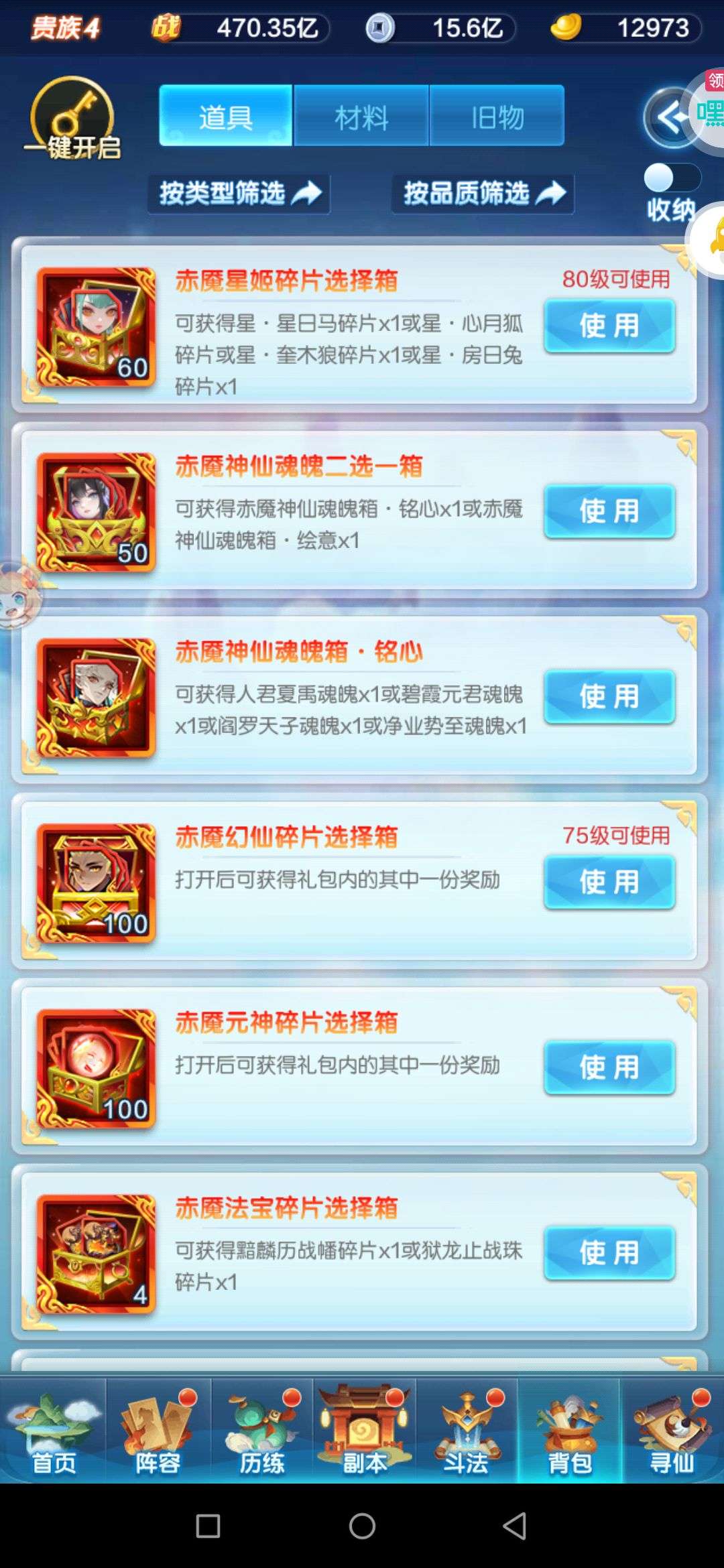Open the 寻仙 section
The width and height of the screenshot is (724, 1568).
672,1431
